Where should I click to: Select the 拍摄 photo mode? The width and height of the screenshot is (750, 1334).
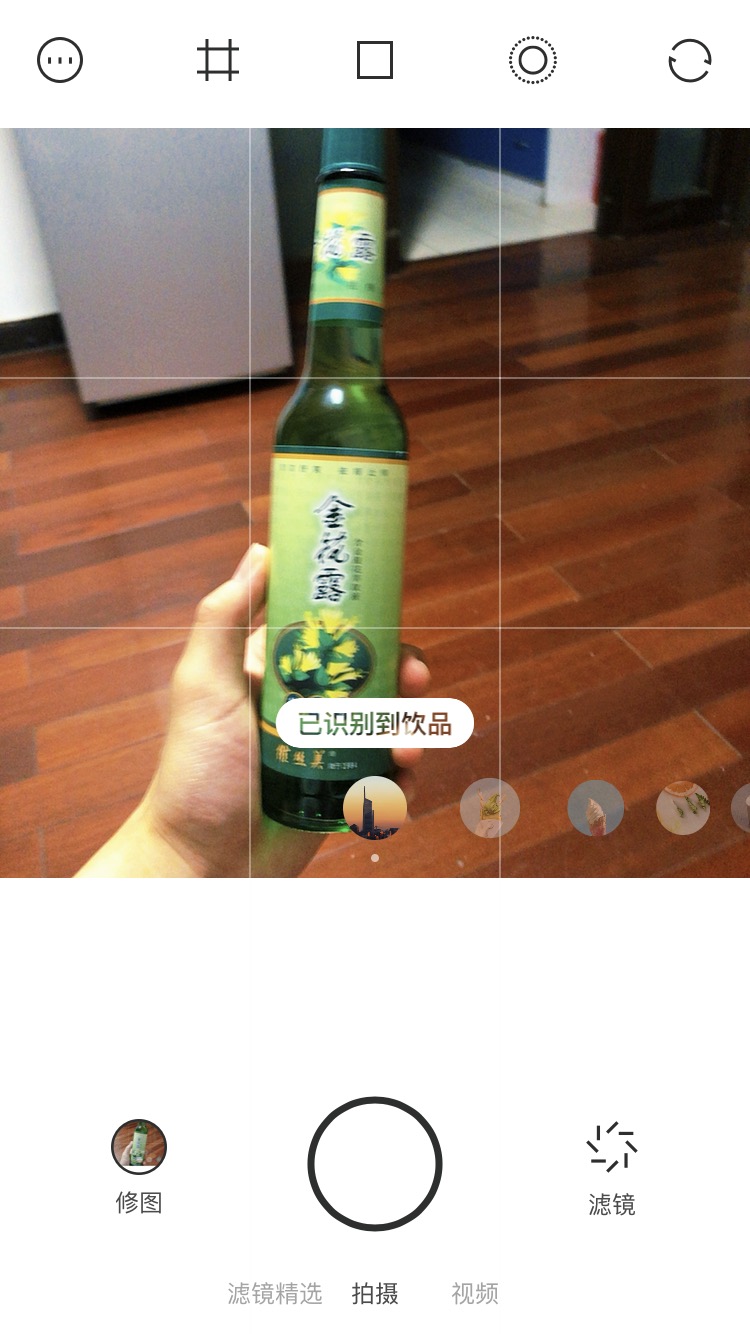pos(375,1294)
